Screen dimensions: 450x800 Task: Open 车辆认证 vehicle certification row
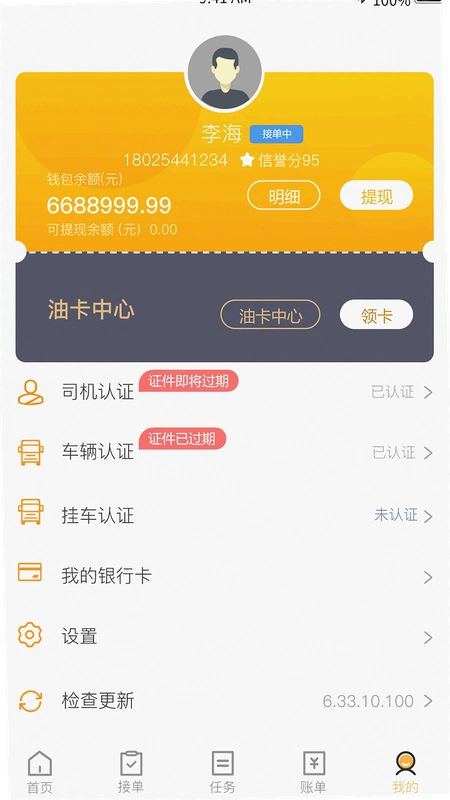click(225, 453)
